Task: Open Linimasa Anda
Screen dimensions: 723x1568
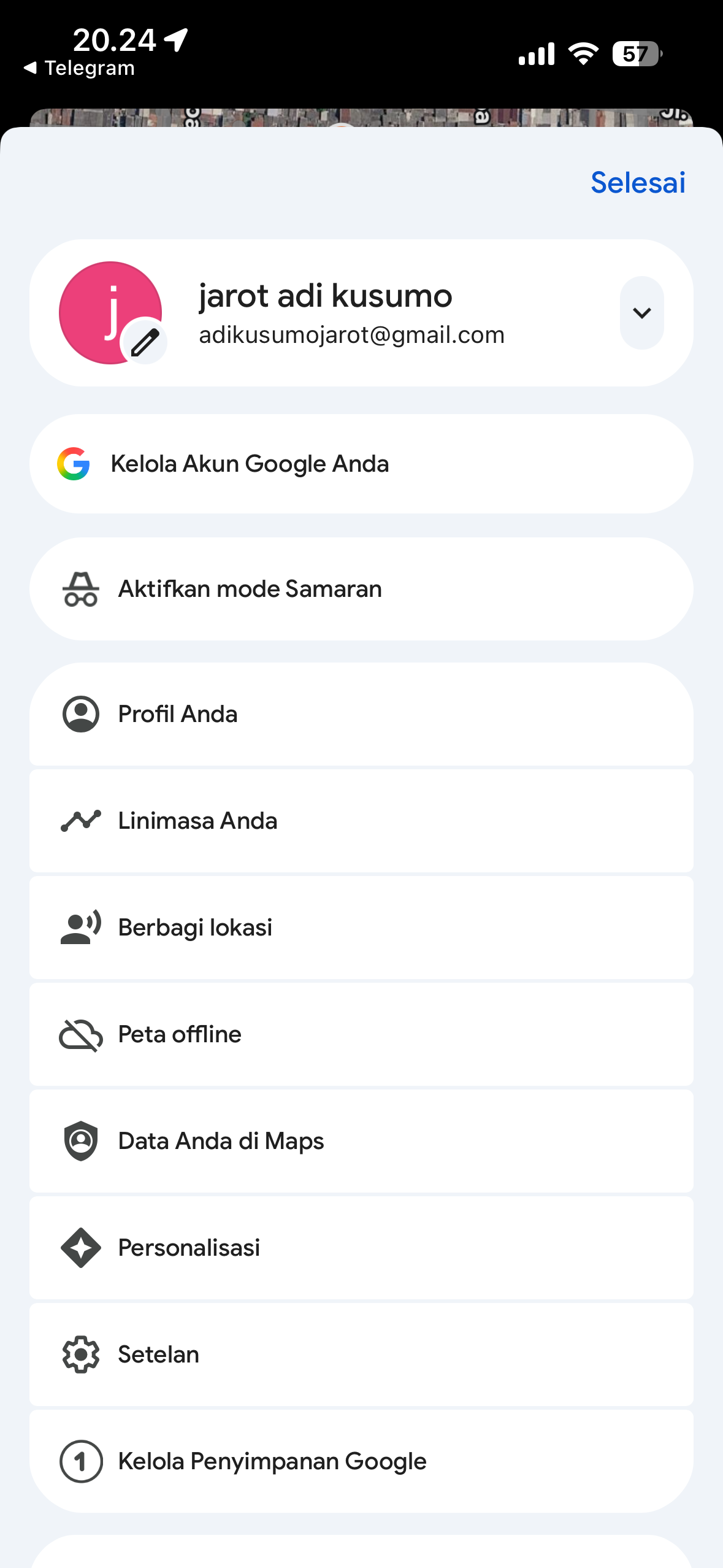Action: pos(361,821)
